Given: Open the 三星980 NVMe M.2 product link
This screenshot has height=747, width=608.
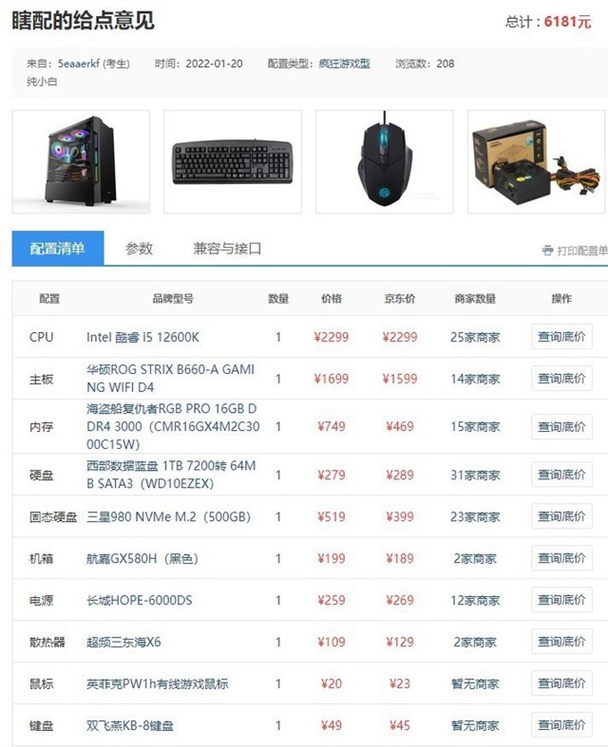Looking at the screenshot, I should tap(168, 517).
